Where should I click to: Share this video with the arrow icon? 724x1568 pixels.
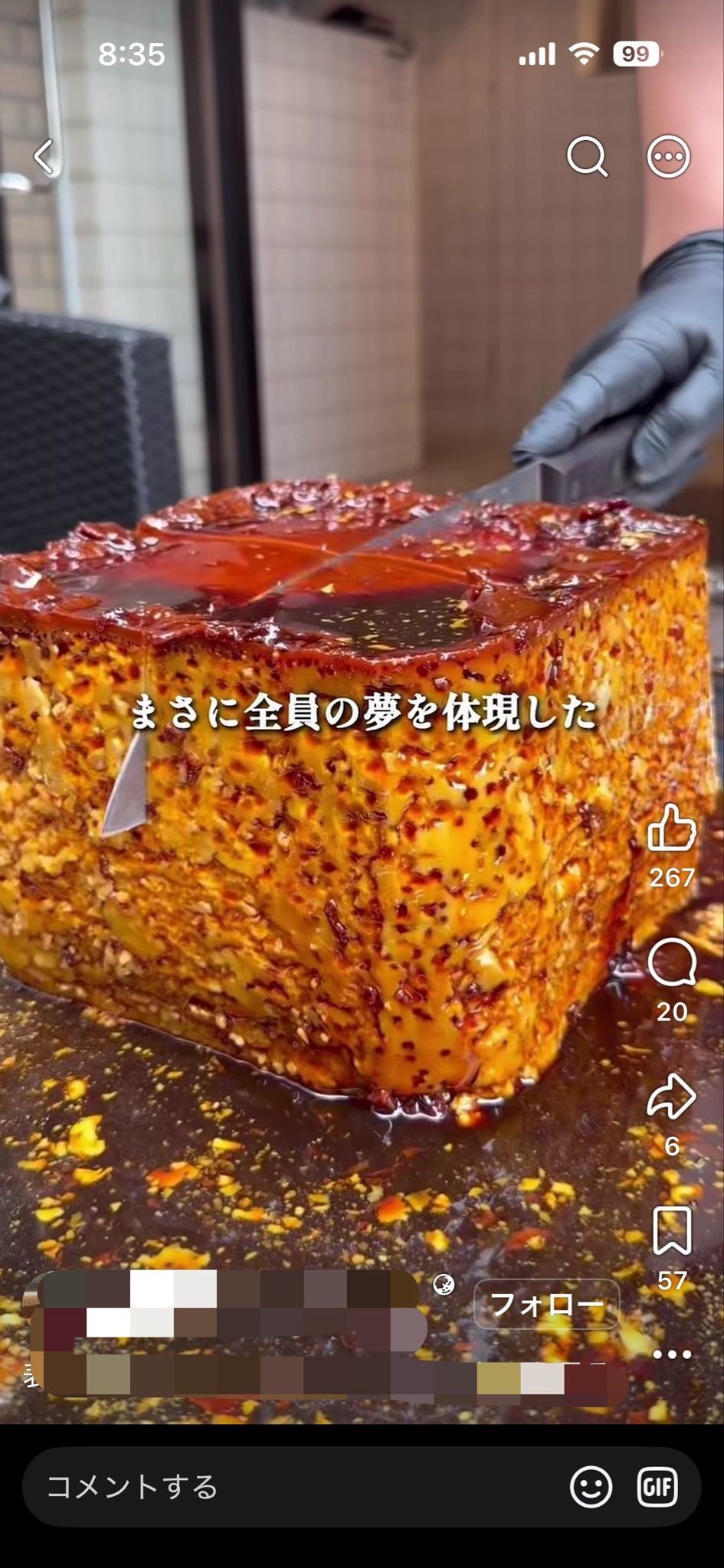(x=672, y=1096)
